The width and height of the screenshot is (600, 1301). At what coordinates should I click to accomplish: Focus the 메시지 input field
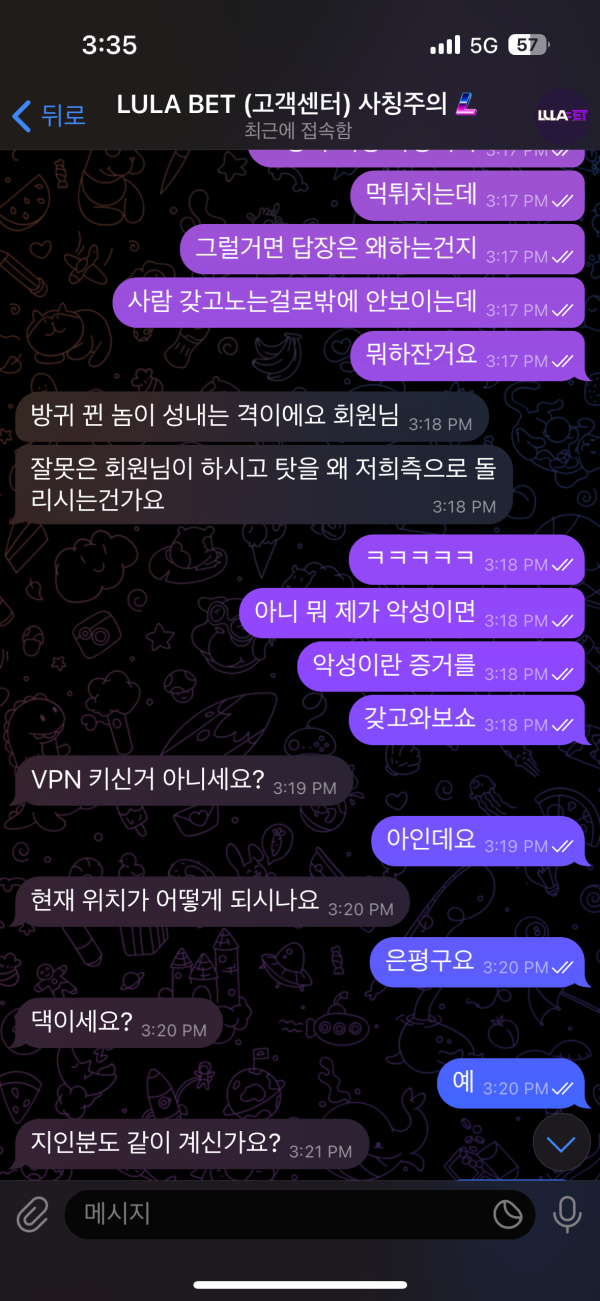tap(280, 1215)
